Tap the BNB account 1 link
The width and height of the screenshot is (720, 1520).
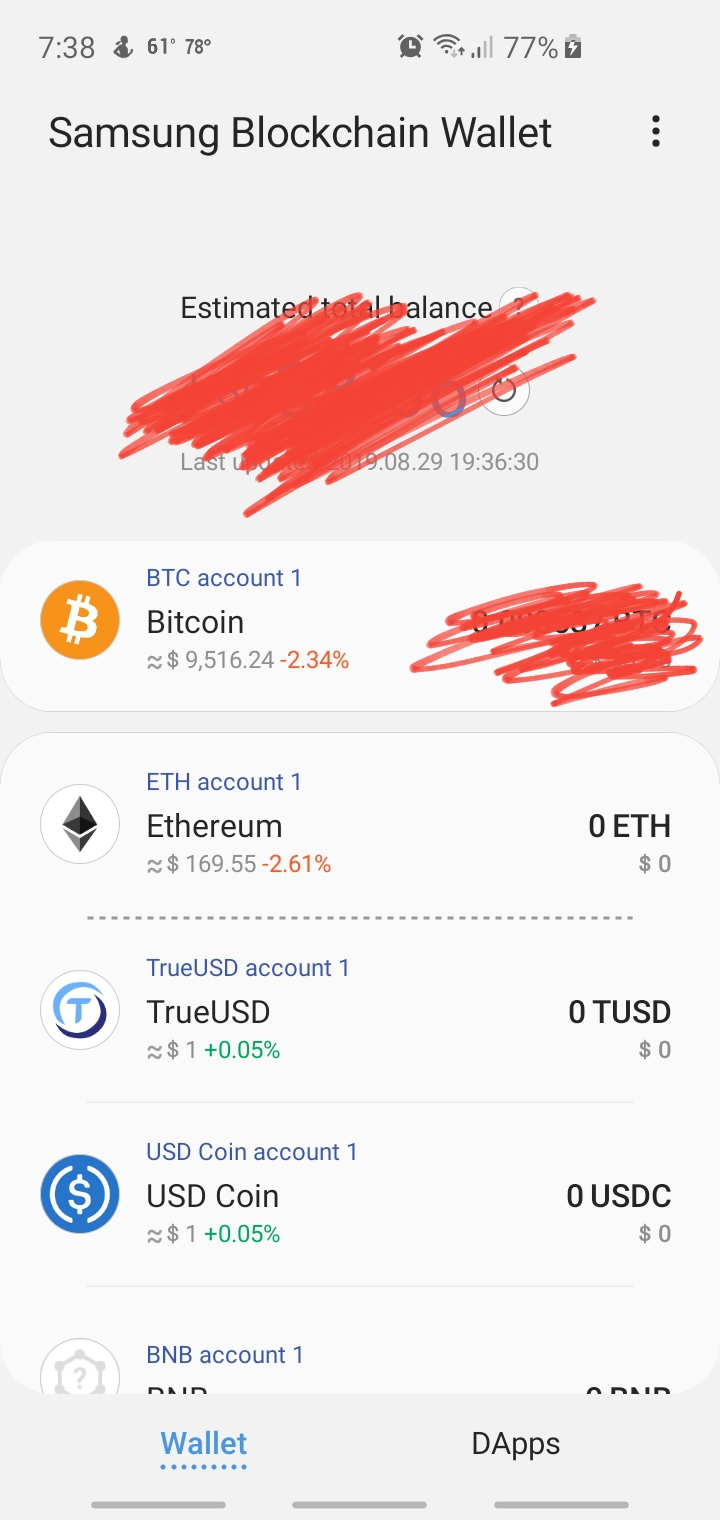tap(224, 1355)
